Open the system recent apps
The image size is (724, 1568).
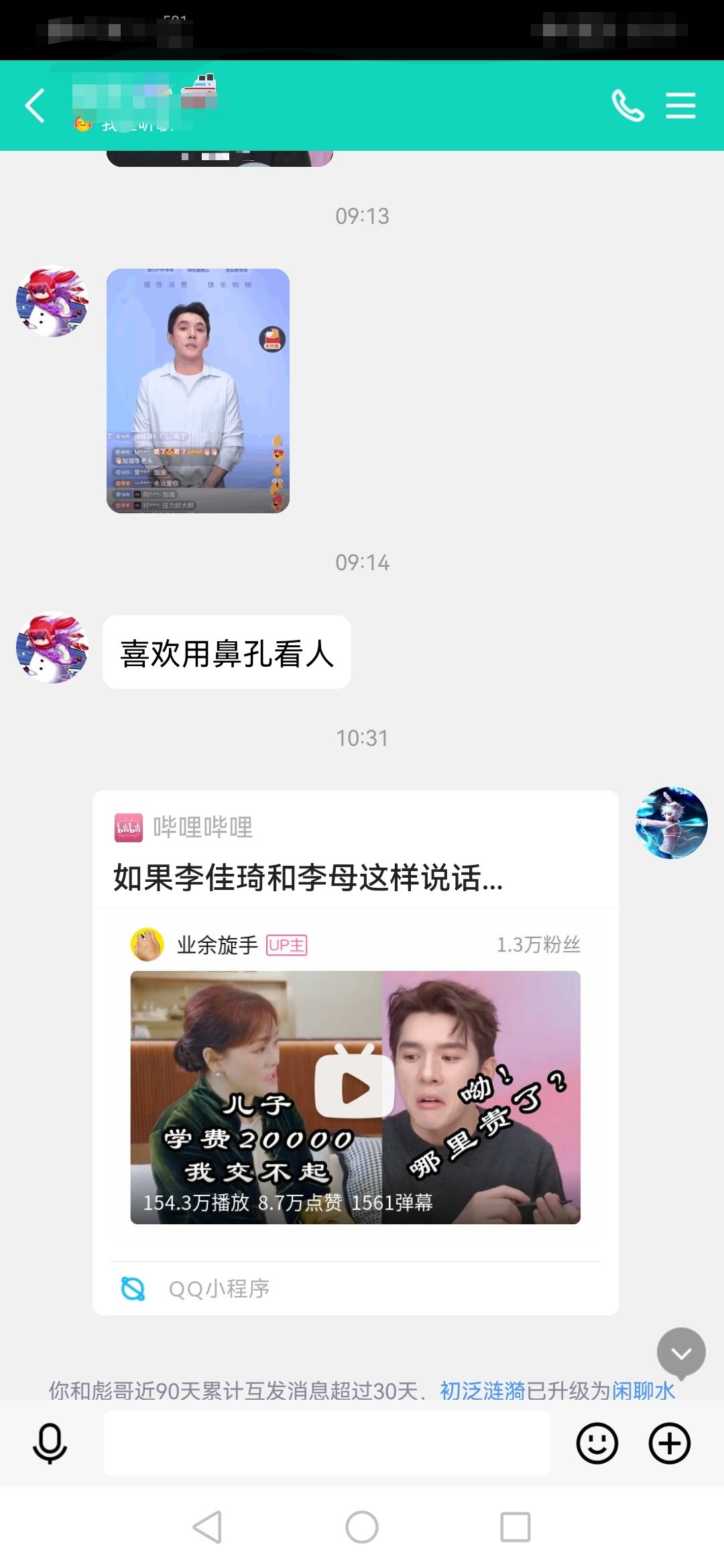515,1527
